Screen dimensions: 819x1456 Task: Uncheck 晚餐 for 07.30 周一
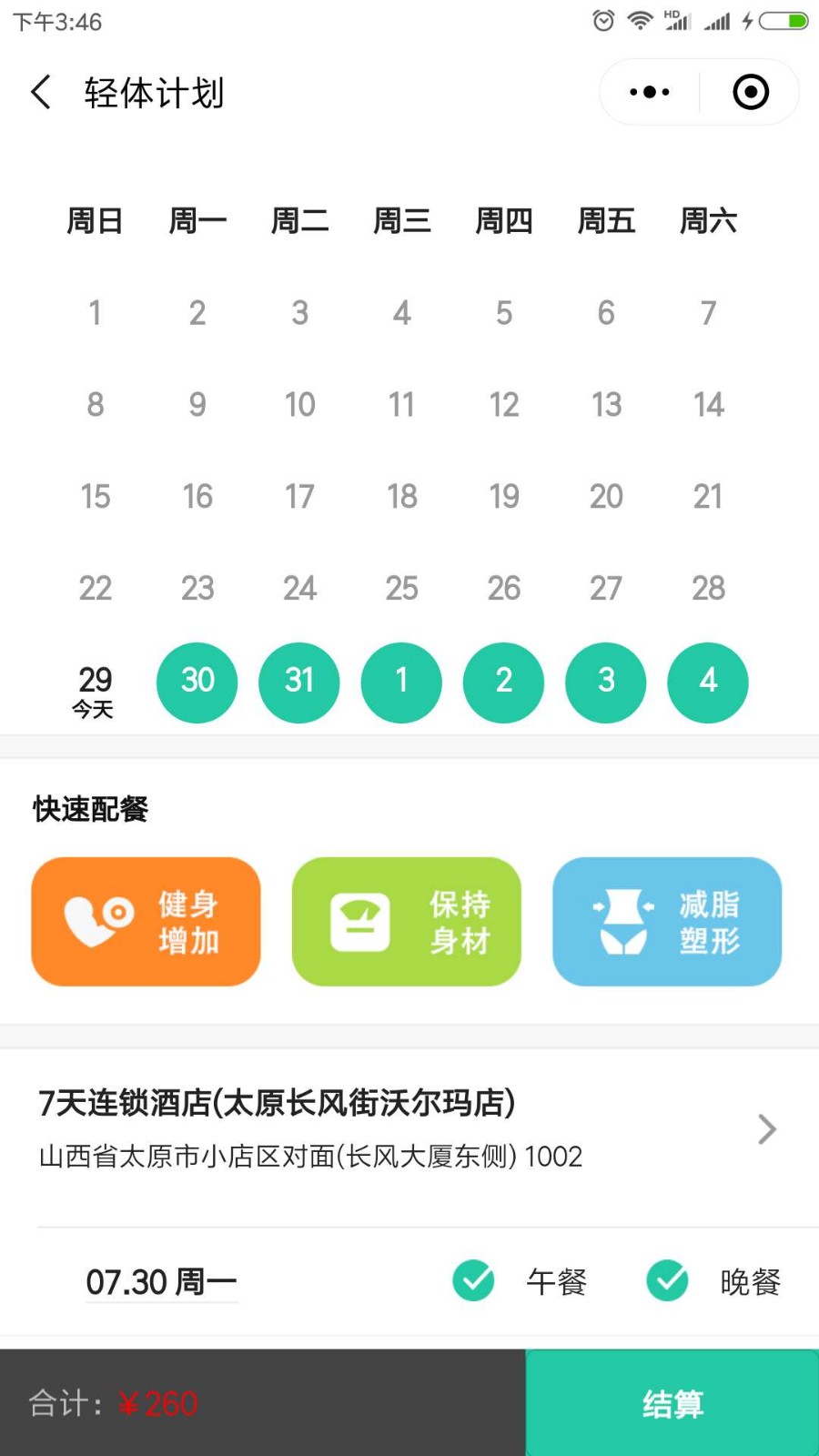pyautogui.click(x=668, y=1281)
